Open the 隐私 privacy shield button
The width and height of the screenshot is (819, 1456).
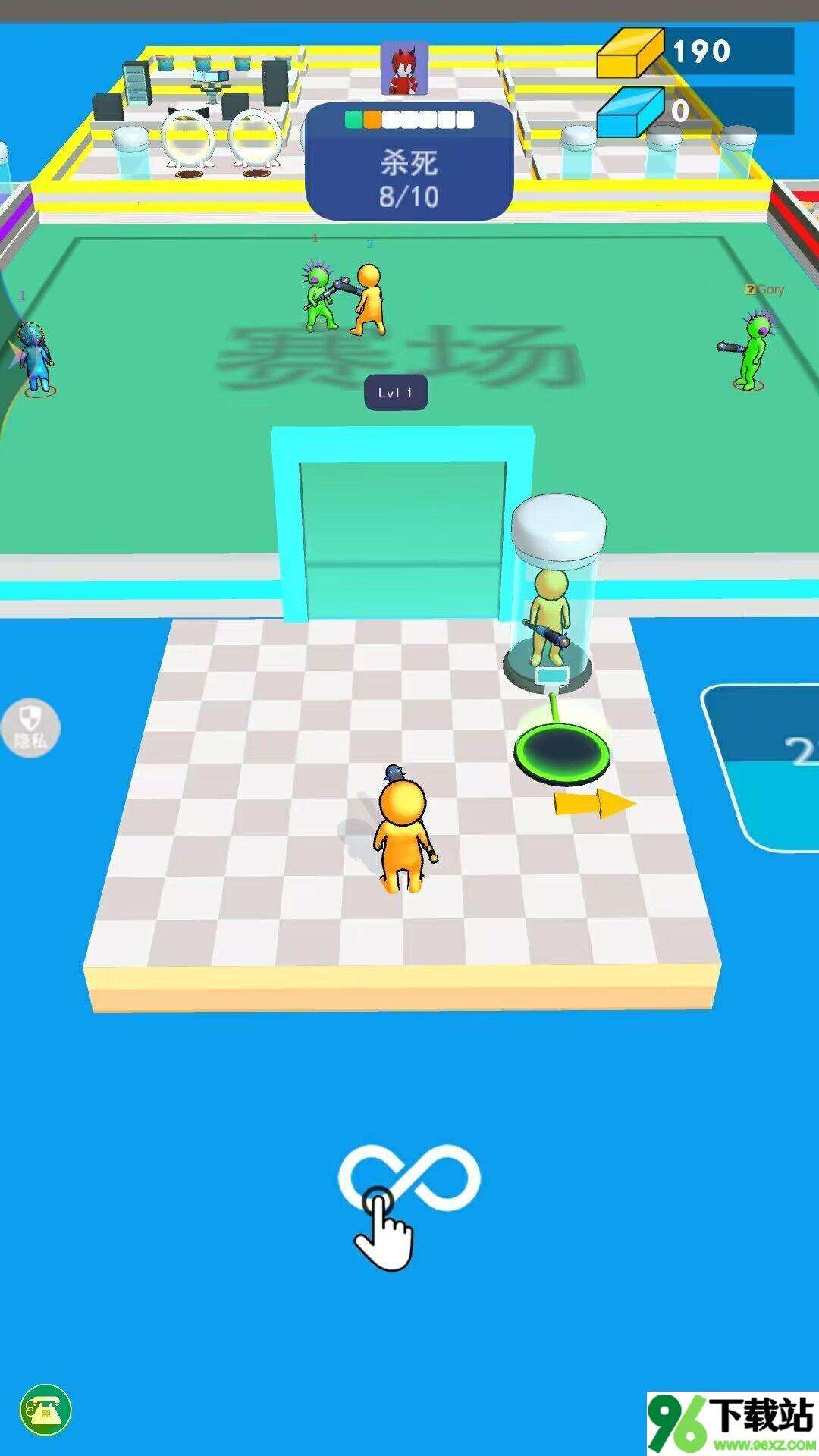(x=30, y=728)
